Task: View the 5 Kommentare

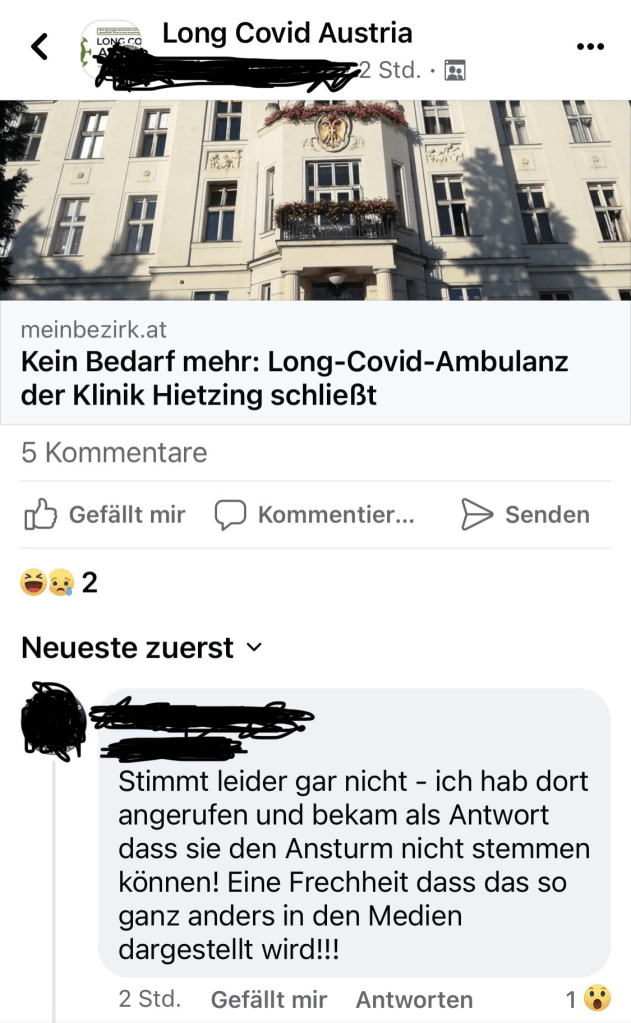Action: click(x=114, y=453)
